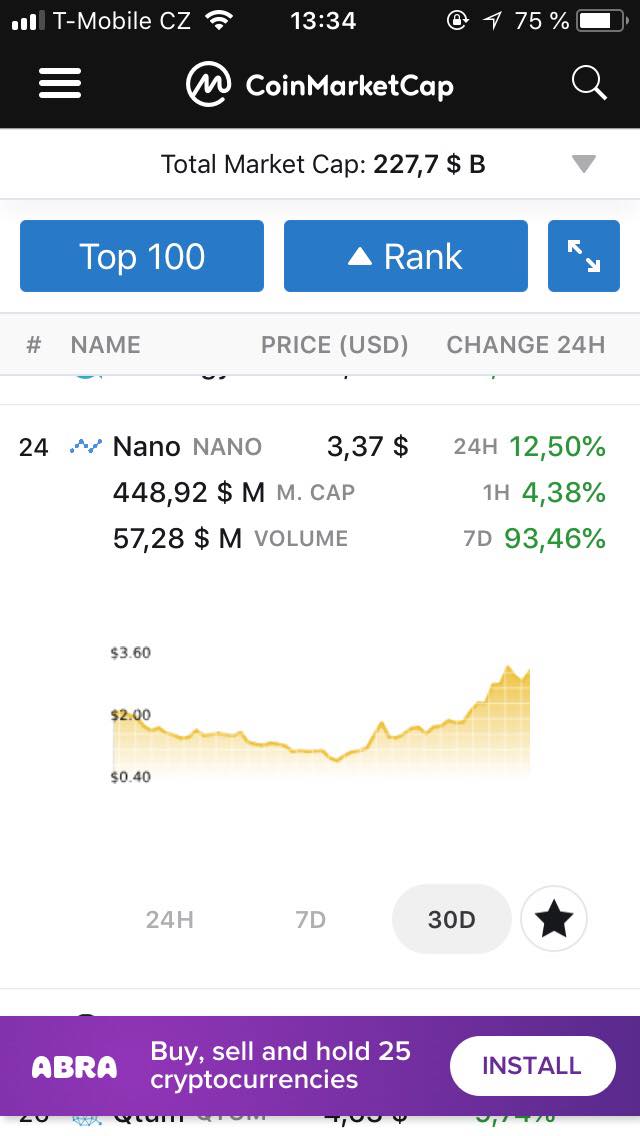Add Nano to favorites with star
The width and height of the screenshot is (640, 1136).
coord(554,919)
